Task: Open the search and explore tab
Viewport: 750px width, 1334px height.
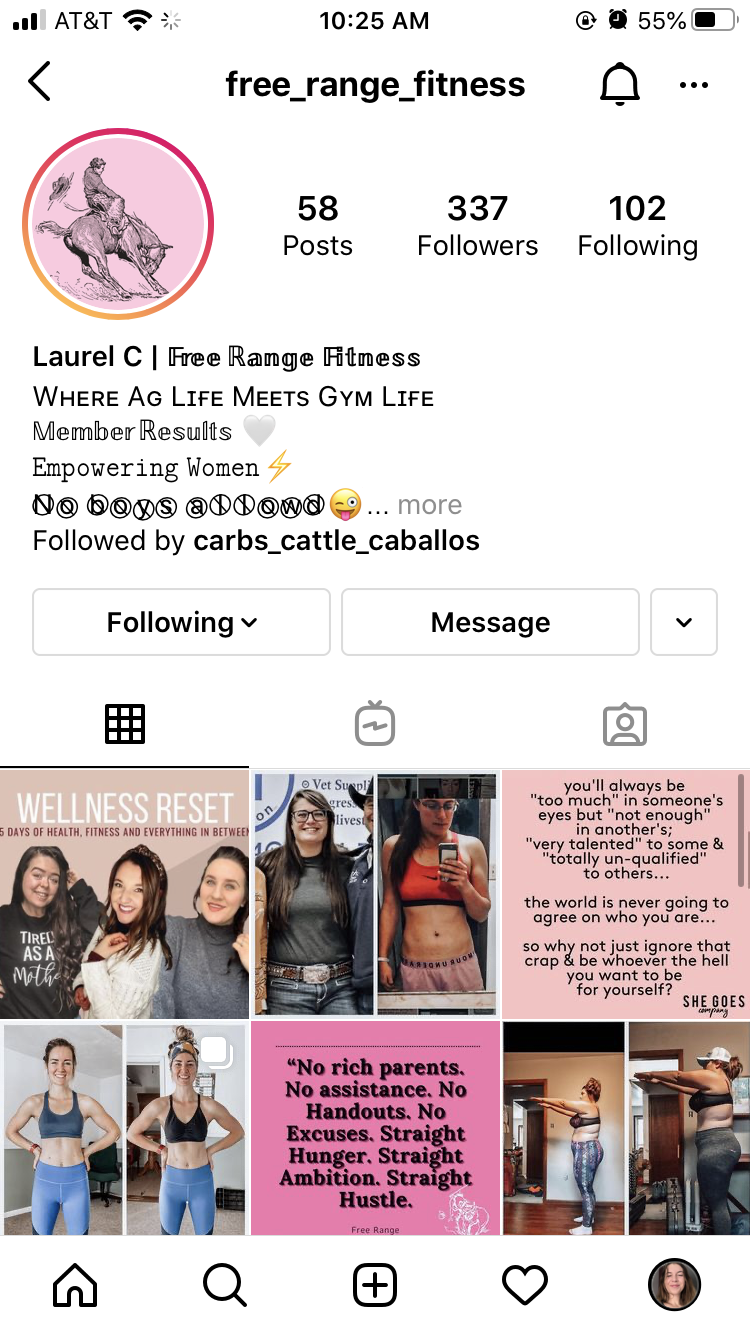Action: (x=225, y=1285)
